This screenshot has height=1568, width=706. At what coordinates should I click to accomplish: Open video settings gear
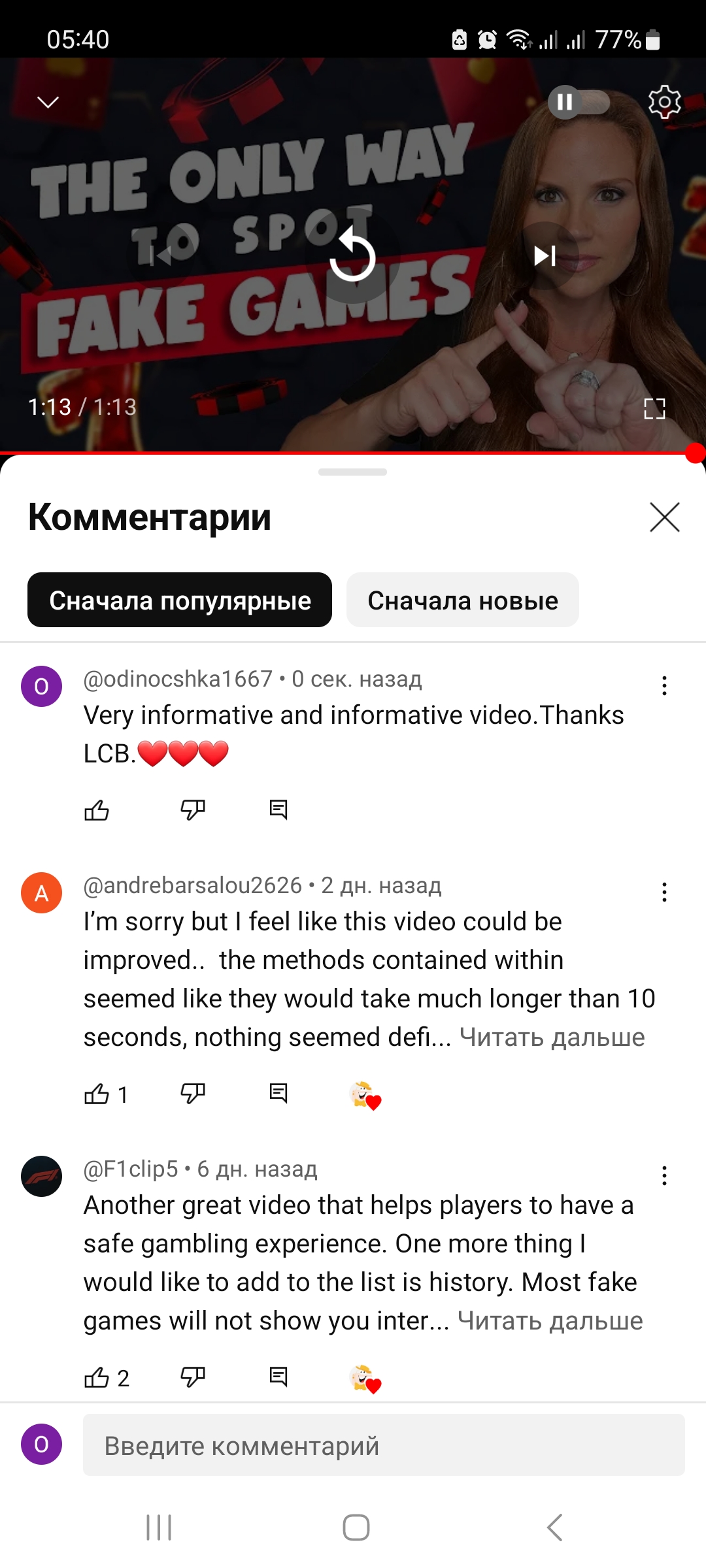point(664,102)
